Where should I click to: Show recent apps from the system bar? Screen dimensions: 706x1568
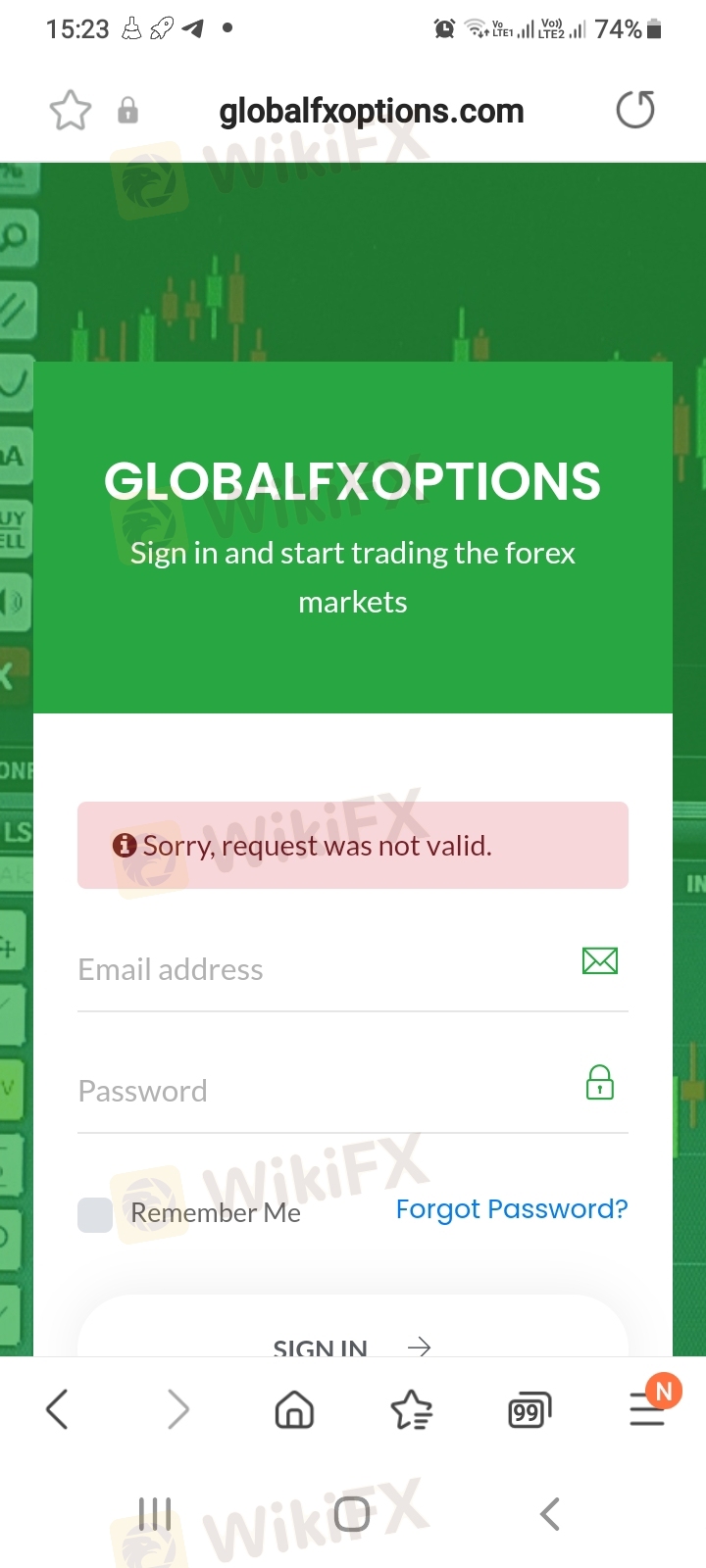pyautogui.click(x=155, y=1514)
